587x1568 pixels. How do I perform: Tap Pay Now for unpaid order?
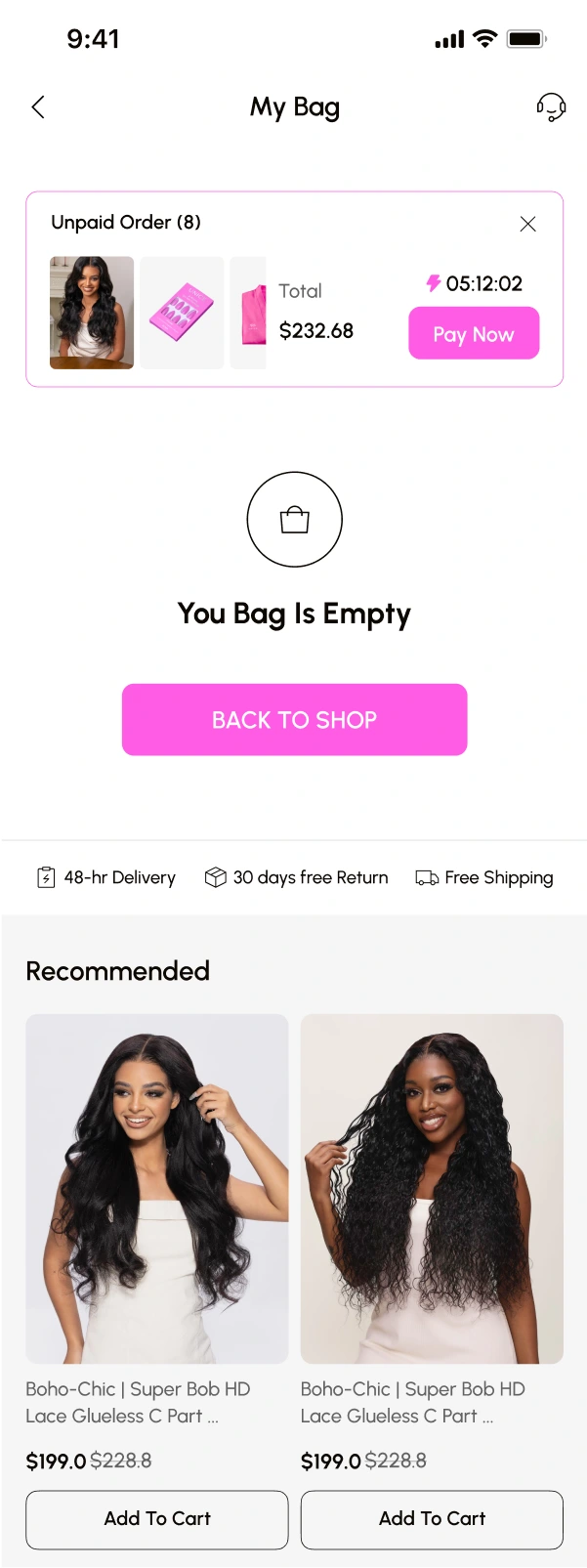pos(474,333)
